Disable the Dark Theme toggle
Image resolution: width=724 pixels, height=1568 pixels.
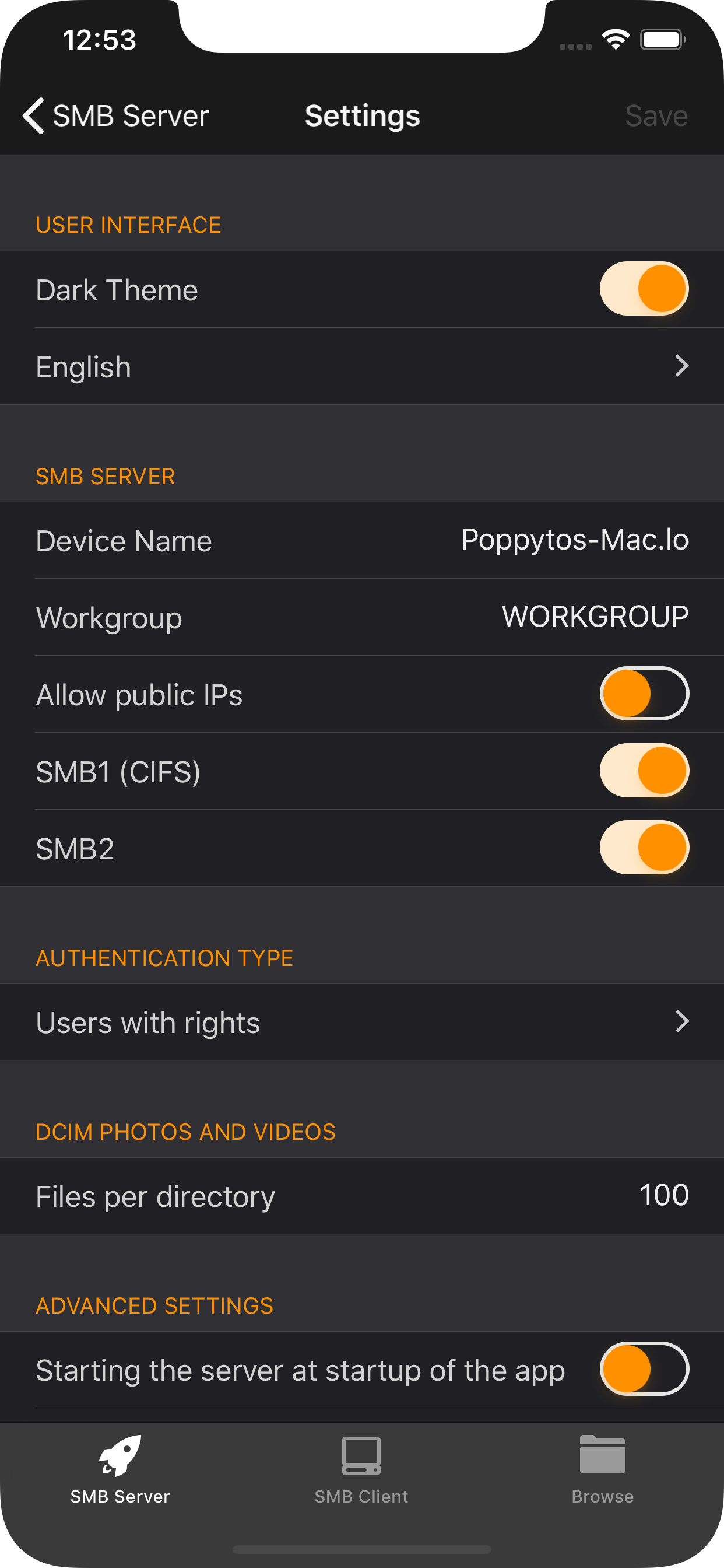pos(644,289)
